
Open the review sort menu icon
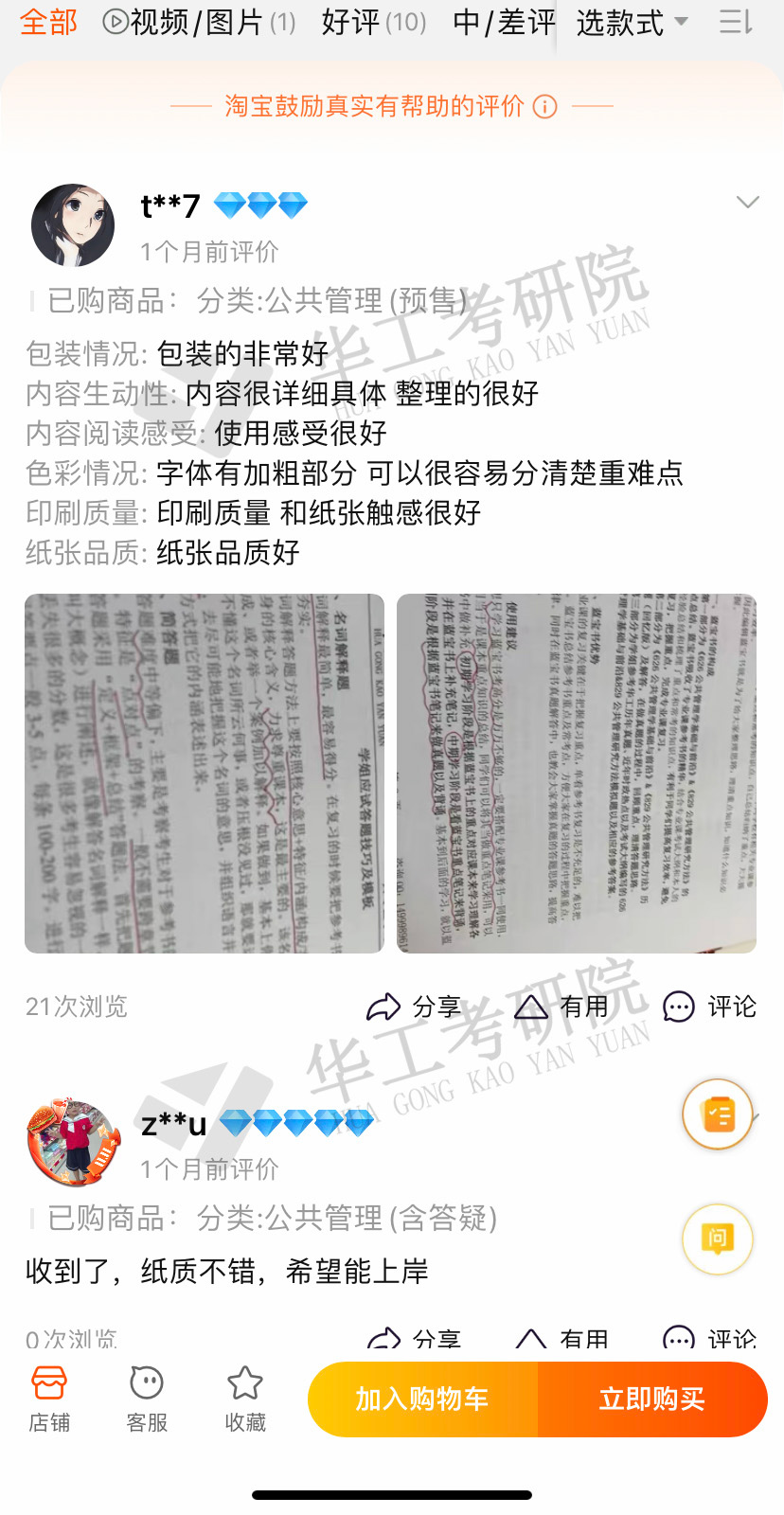click(x=736, y=22)
